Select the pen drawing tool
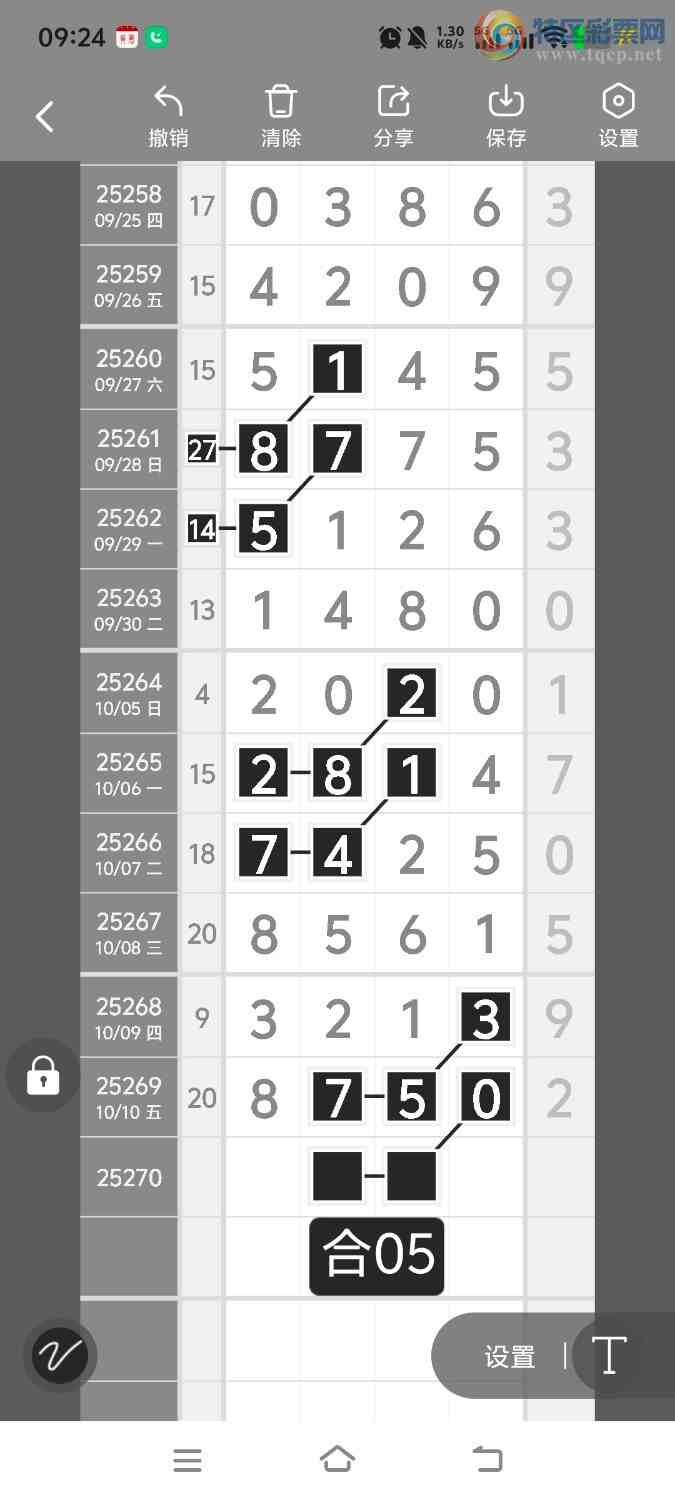The height and width of the screenshot is (1500, 675). tap(60, 1356)
